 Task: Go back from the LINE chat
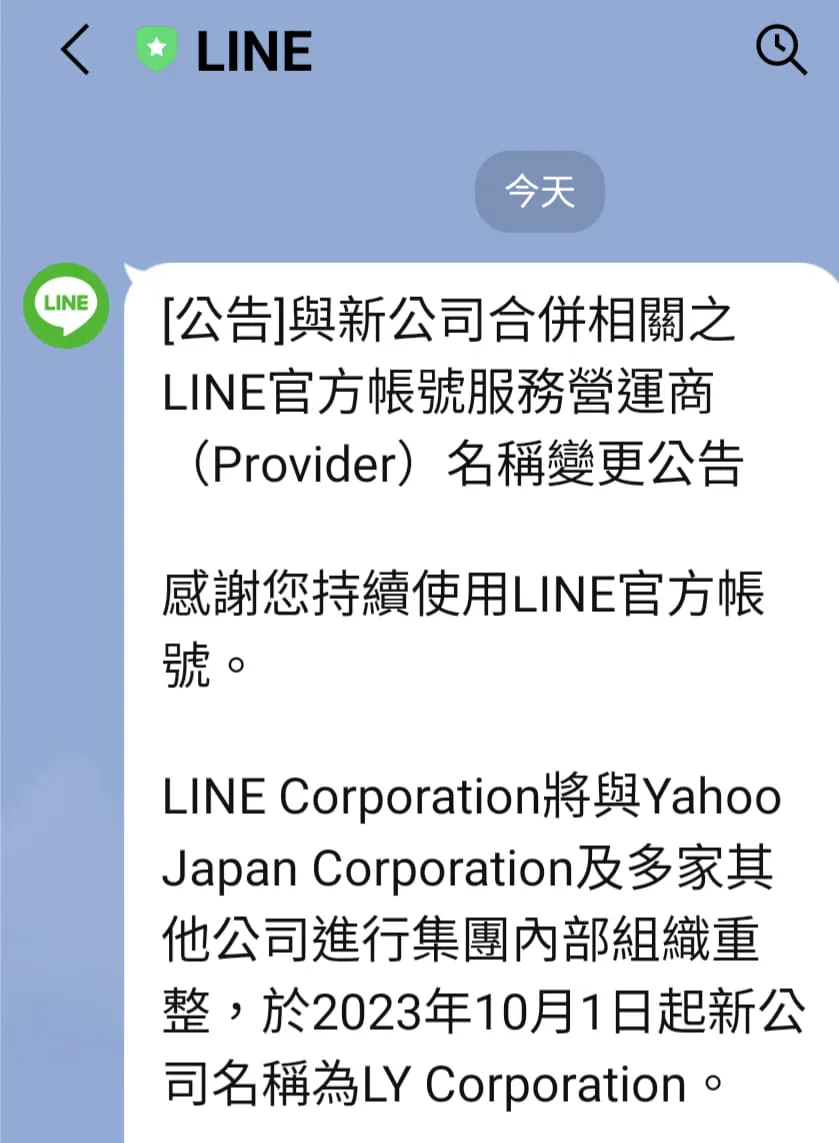(x=76, y=50)
